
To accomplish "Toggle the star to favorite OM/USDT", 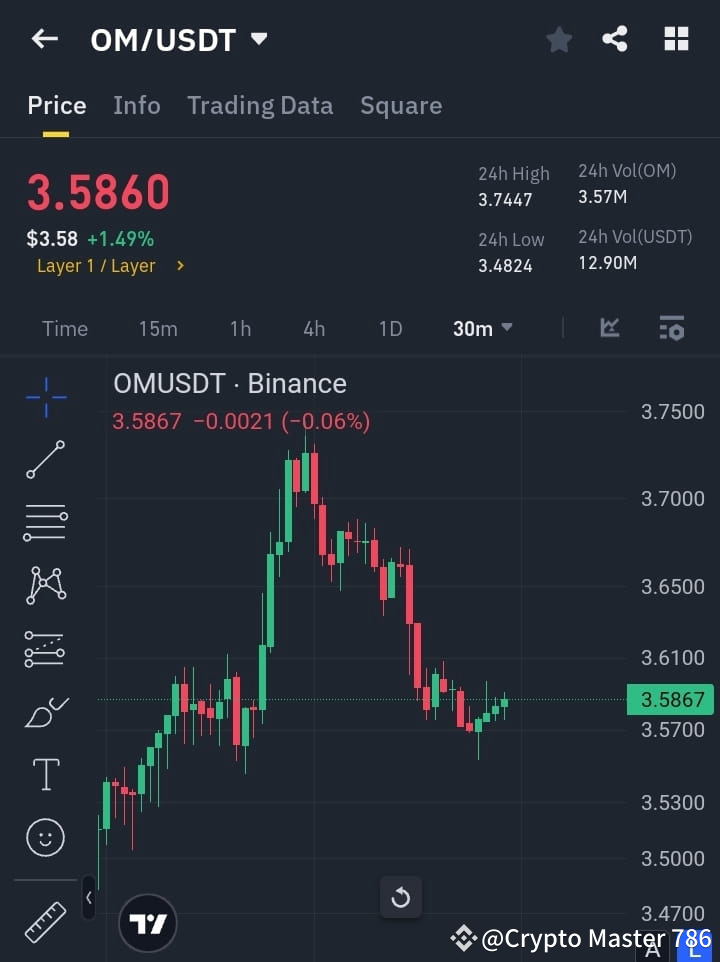I will (x=559, y=39).
